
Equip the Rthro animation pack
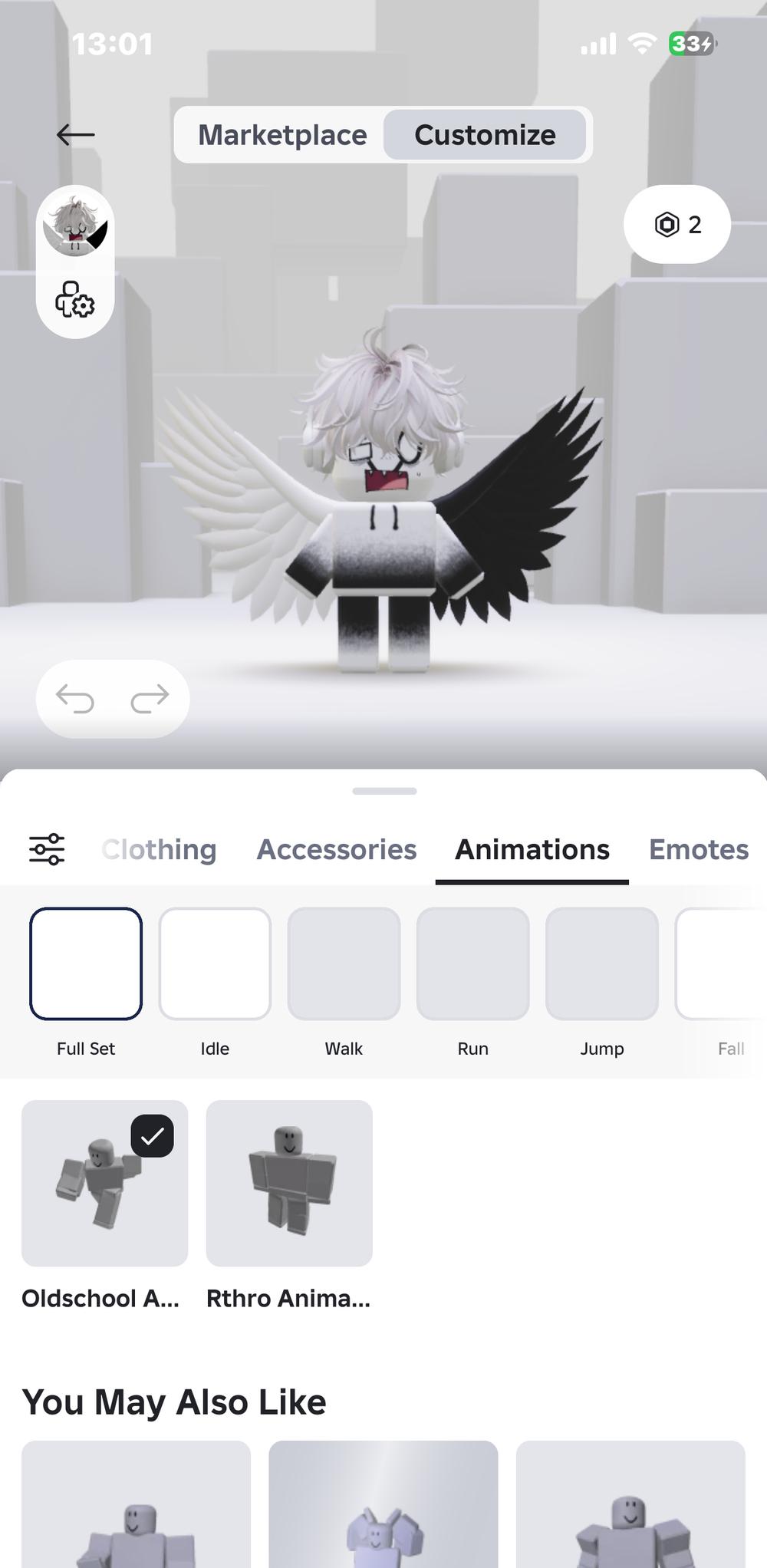tap(289, 1183)
